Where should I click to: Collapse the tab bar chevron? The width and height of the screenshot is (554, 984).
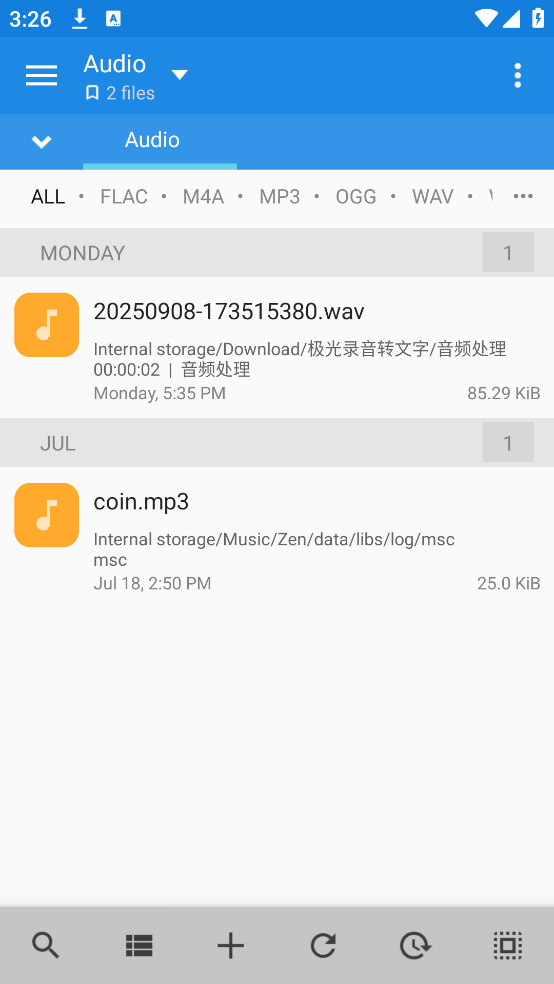tap(41, 142)
